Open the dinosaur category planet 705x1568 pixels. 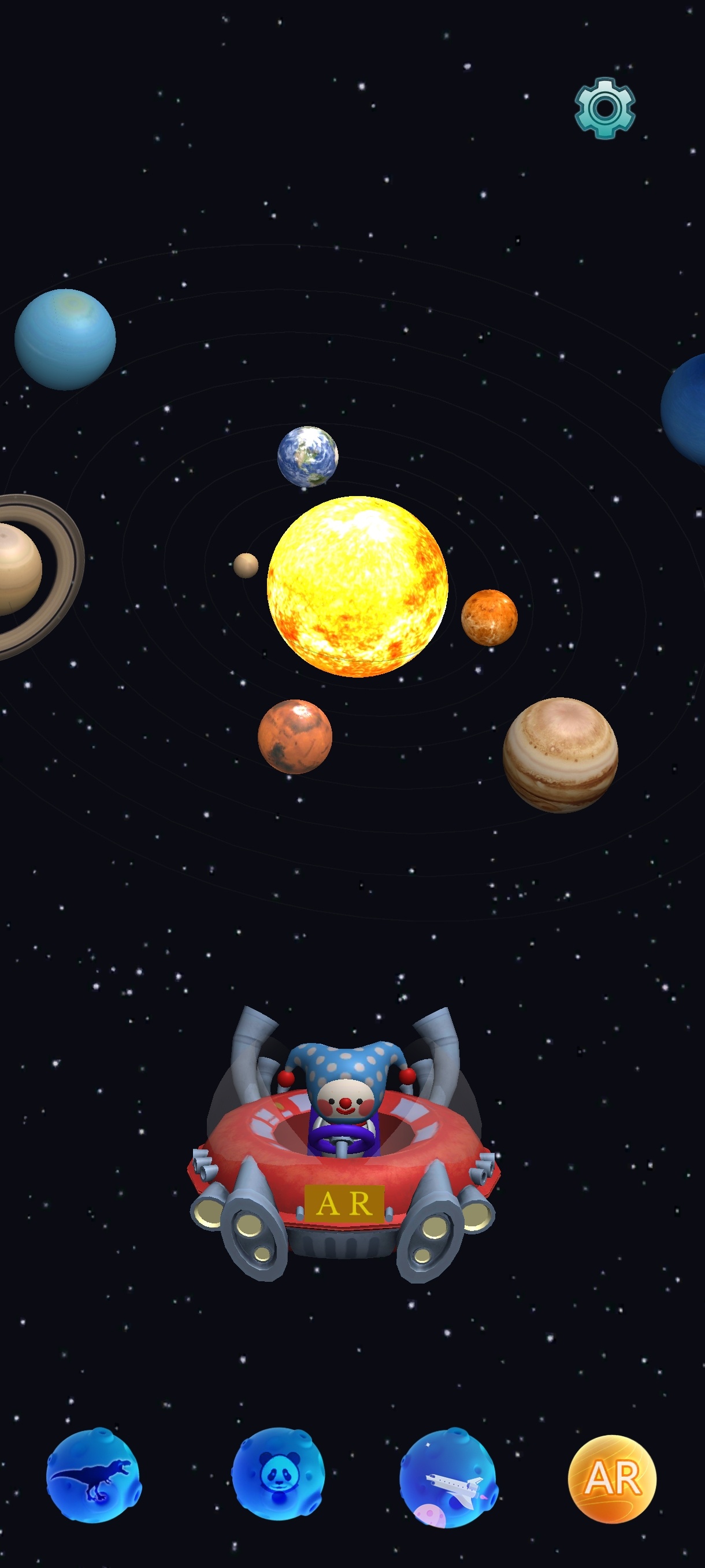(x=94, y=1475)
